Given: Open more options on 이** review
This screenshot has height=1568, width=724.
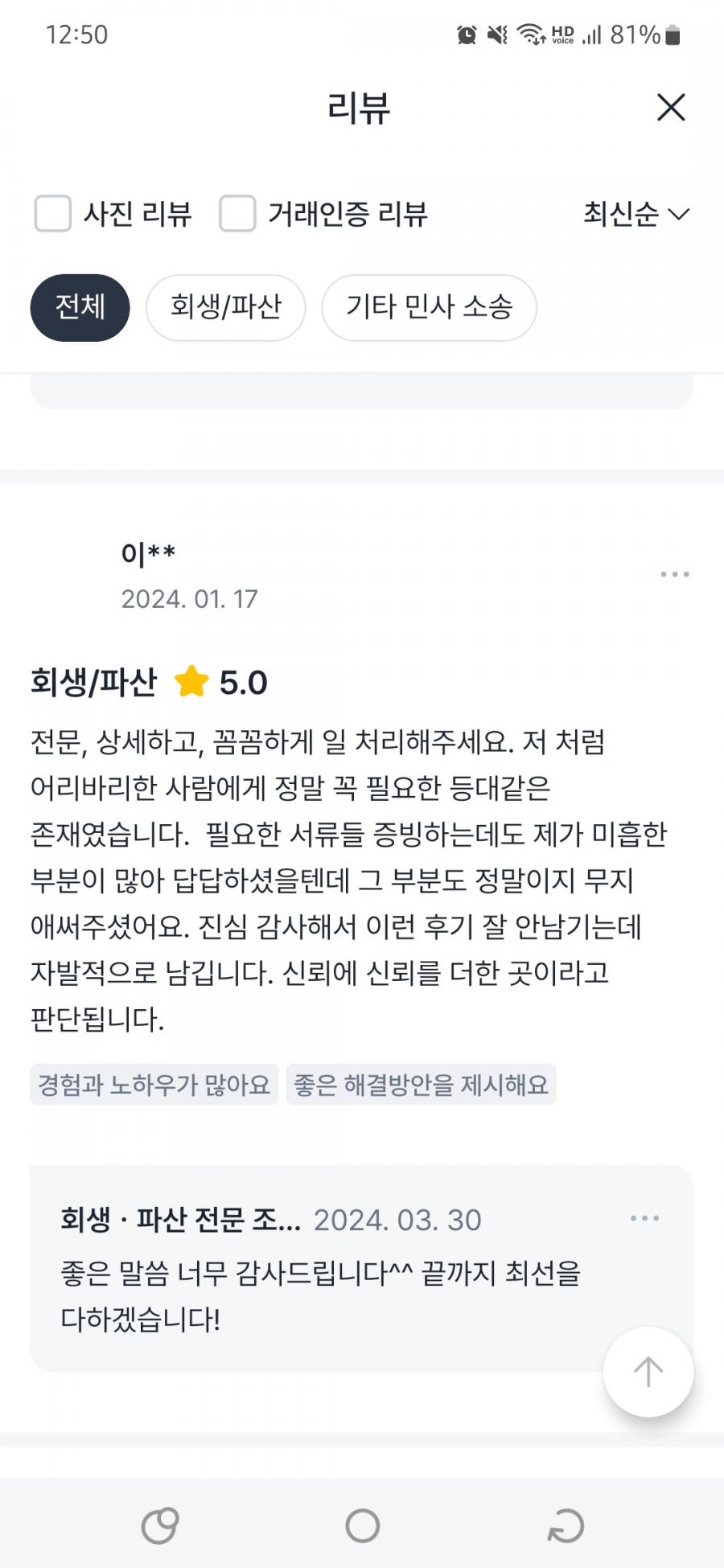Looking at the screenshot, I should click(674, 574).
